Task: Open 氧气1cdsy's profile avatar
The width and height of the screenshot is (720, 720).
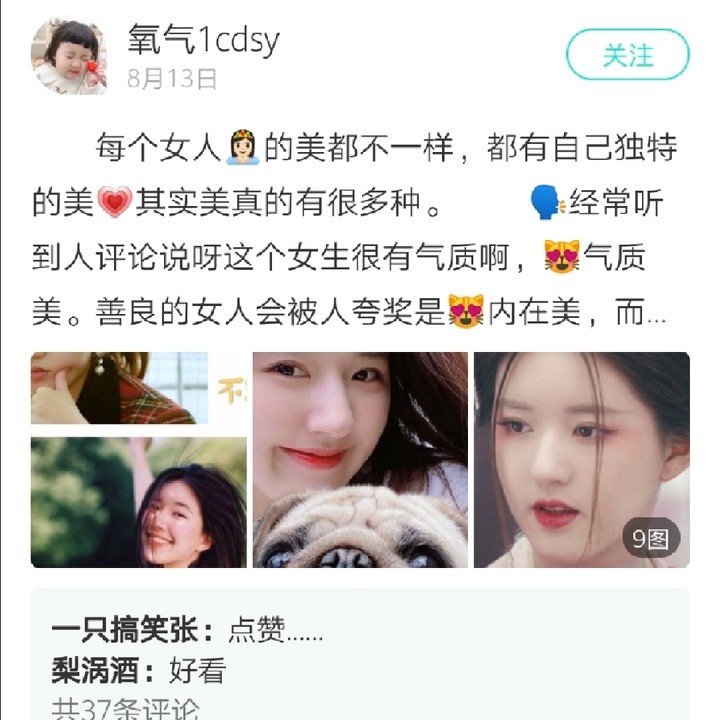Action: coord(69,56)
